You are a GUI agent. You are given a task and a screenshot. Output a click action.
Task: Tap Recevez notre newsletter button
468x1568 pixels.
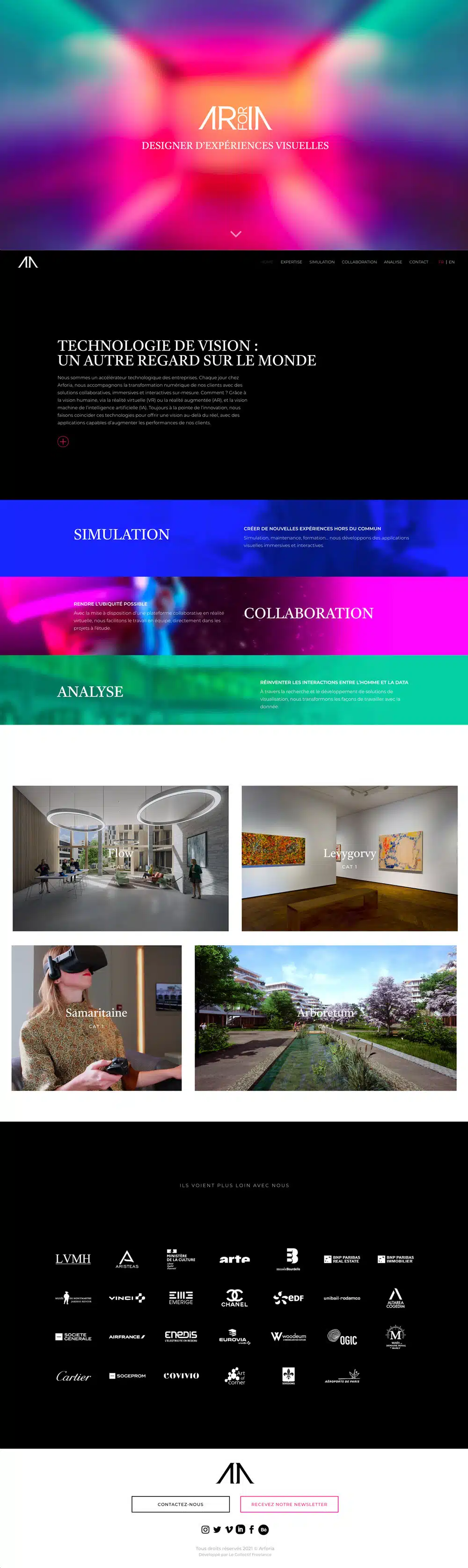coord(289,1503)
